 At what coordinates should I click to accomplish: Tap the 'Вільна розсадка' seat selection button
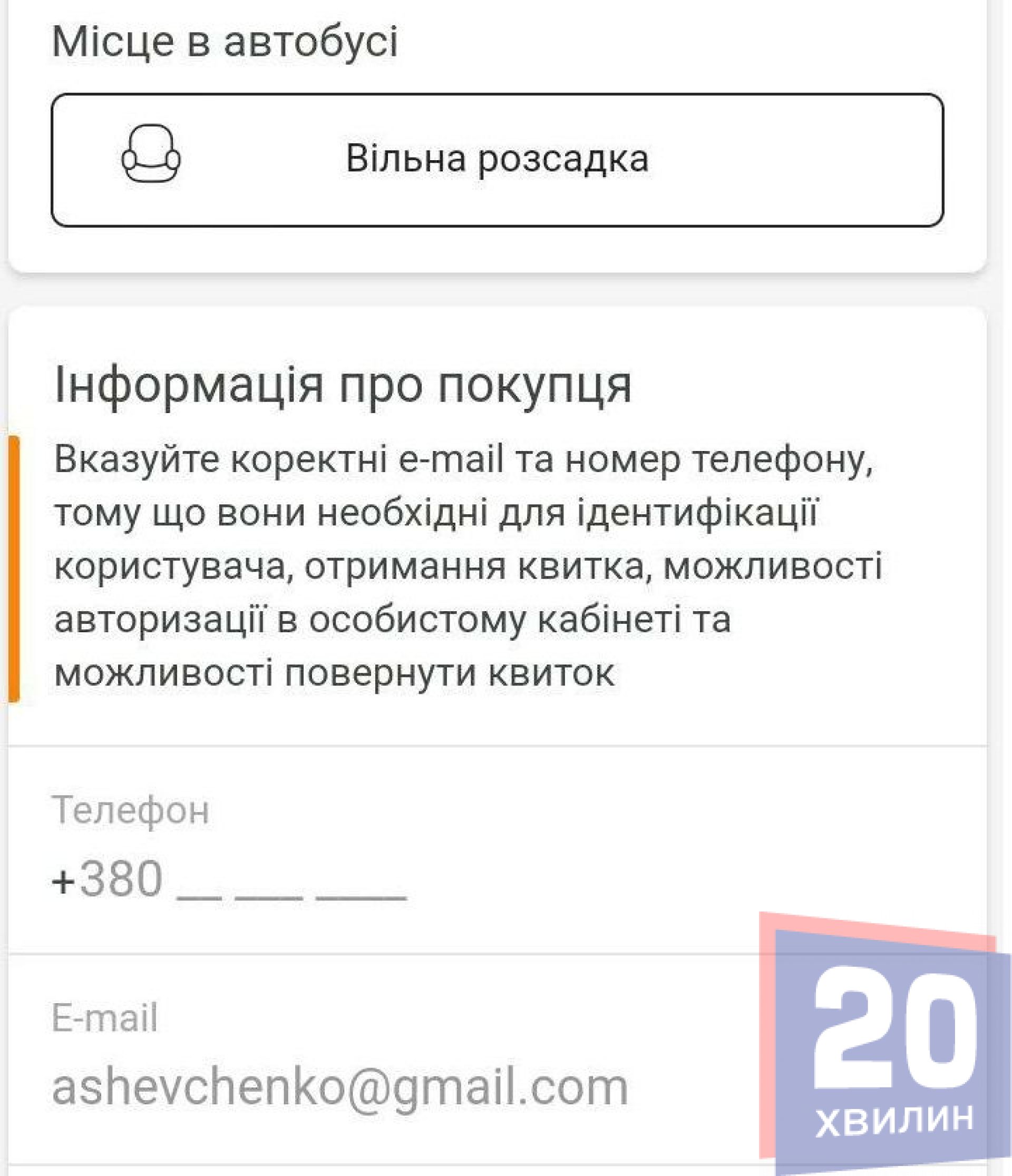(x=497, y=160)
